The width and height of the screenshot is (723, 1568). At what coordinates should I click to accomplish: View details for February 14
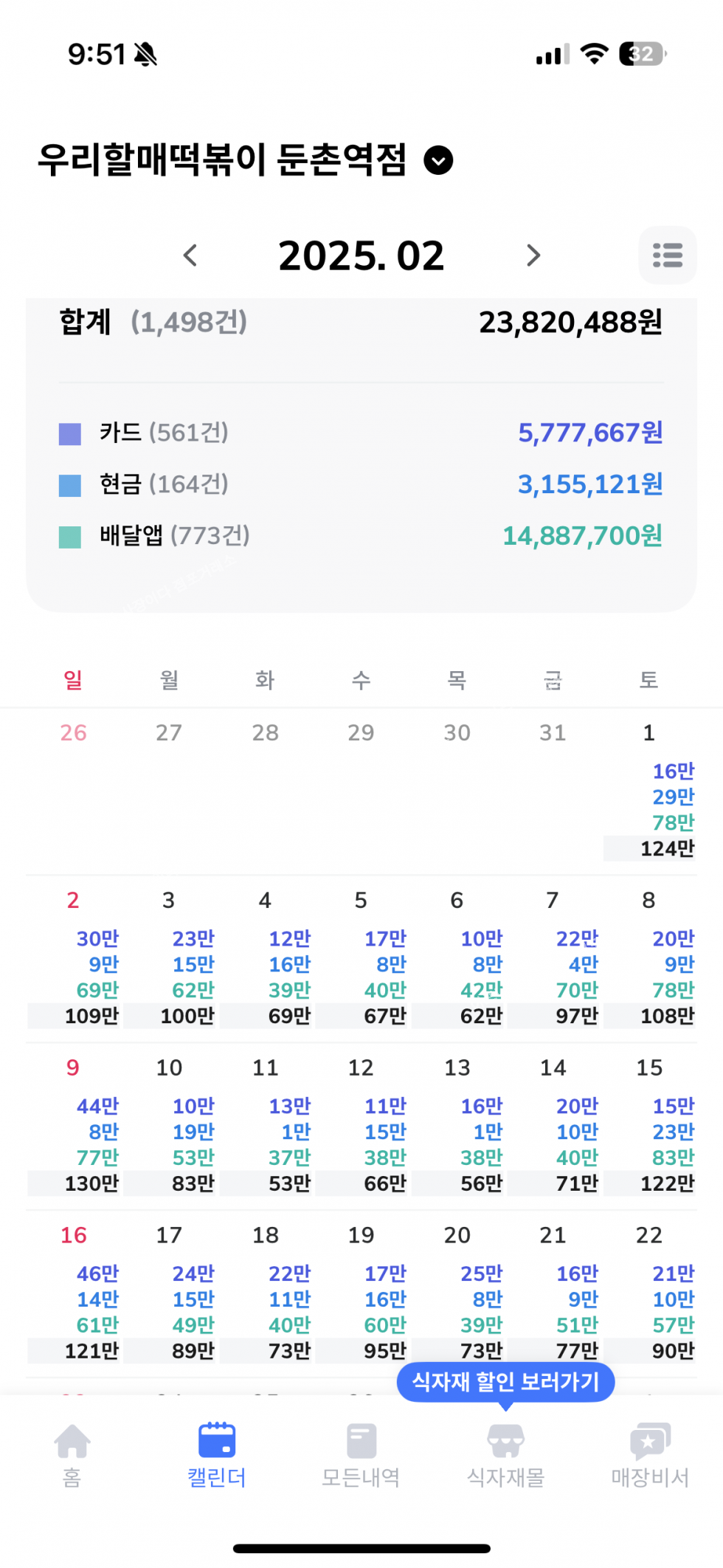pyautogui.click(x=553, y=1127)
